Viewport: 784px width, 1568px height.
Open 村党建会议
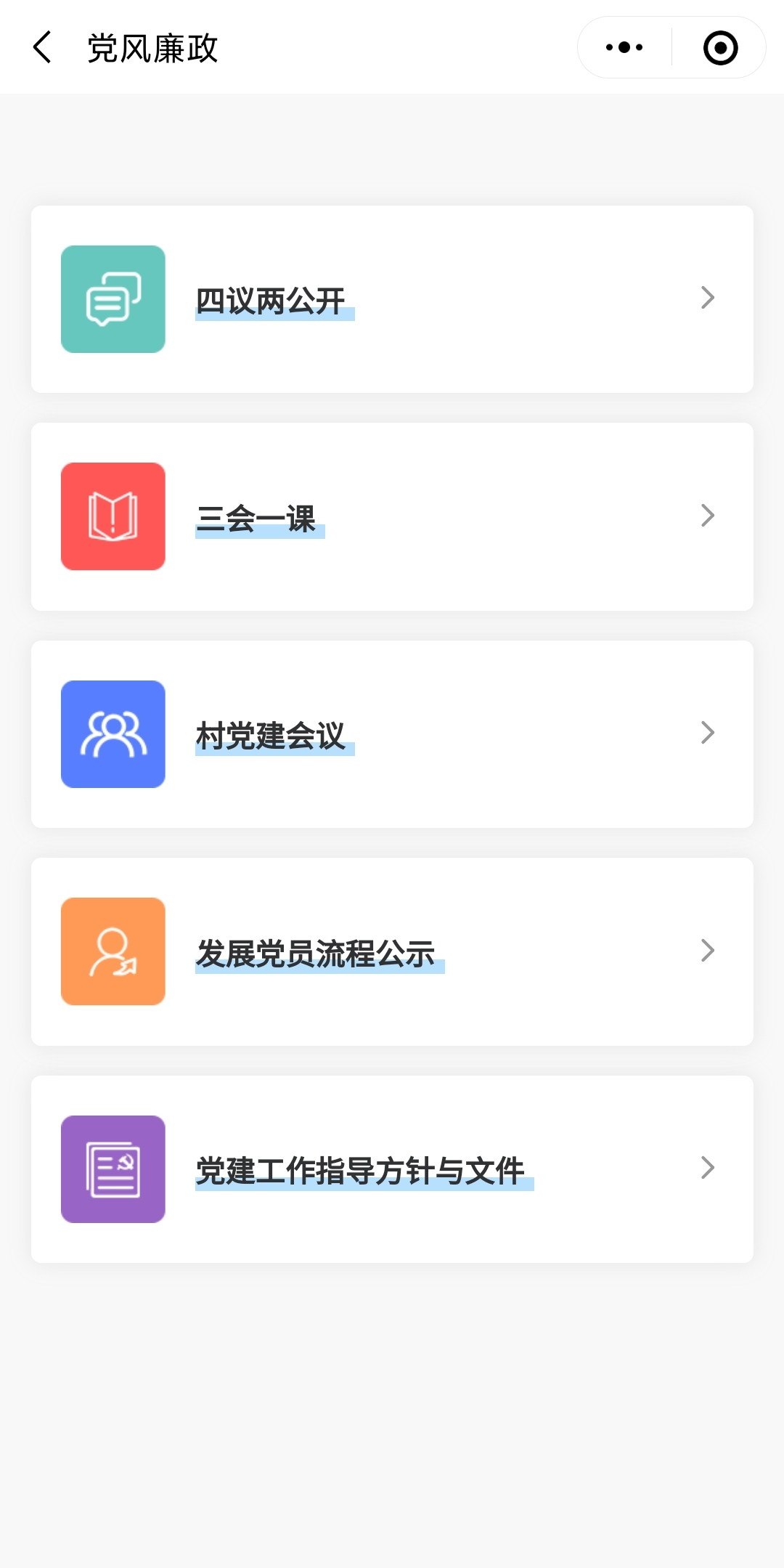[x=392, y=734]
